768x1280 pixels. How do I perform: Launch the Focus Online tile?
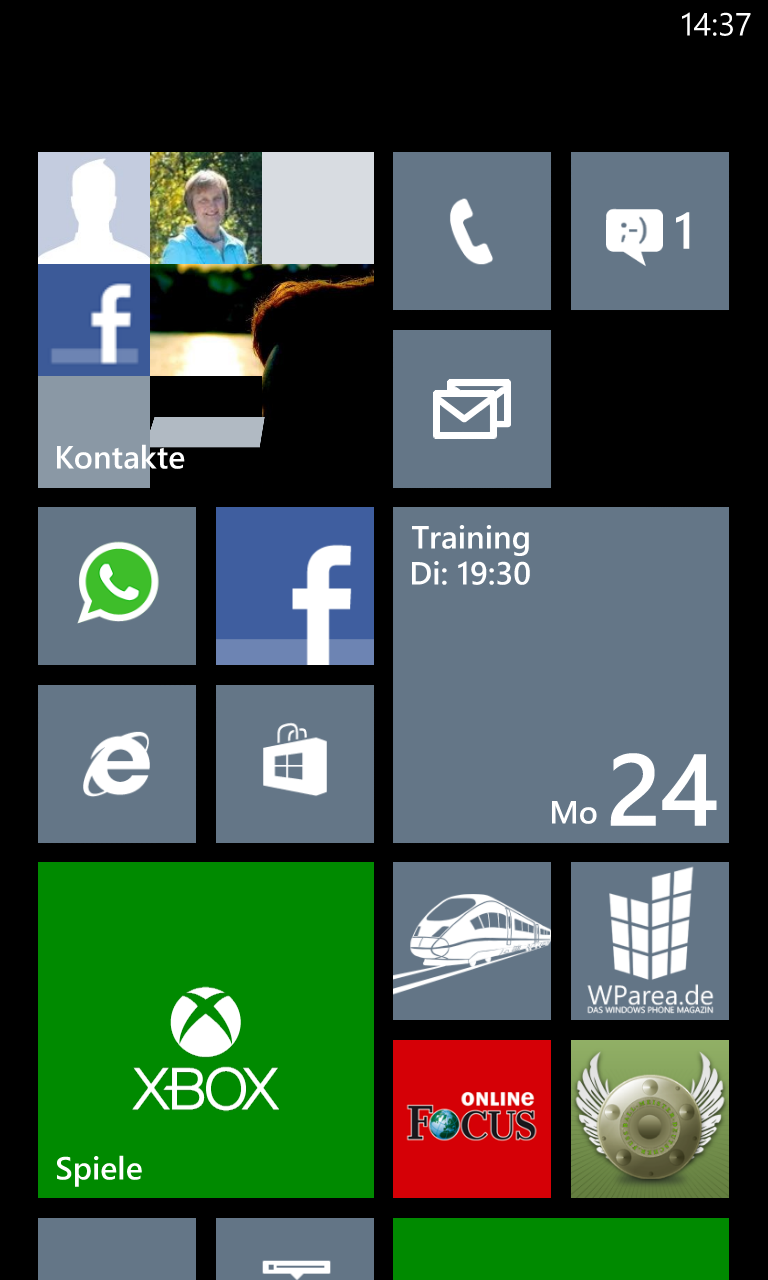pyautogui.click(x=472, y=1119)
